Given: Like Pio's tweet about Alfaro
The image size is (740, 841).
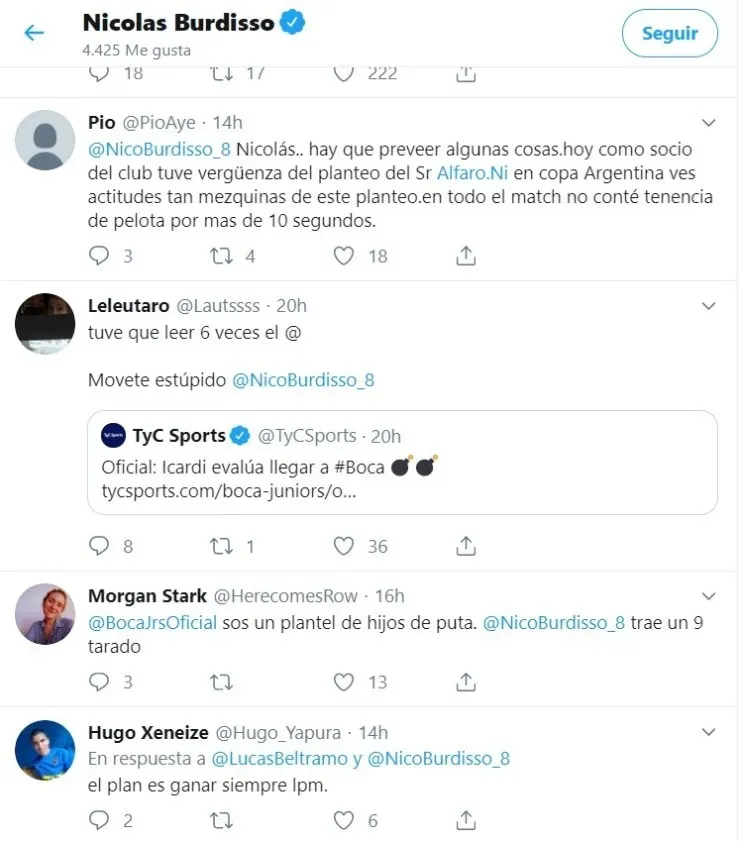Looking at the screenshot, I should pyautogui.click(x=344, y=256).
